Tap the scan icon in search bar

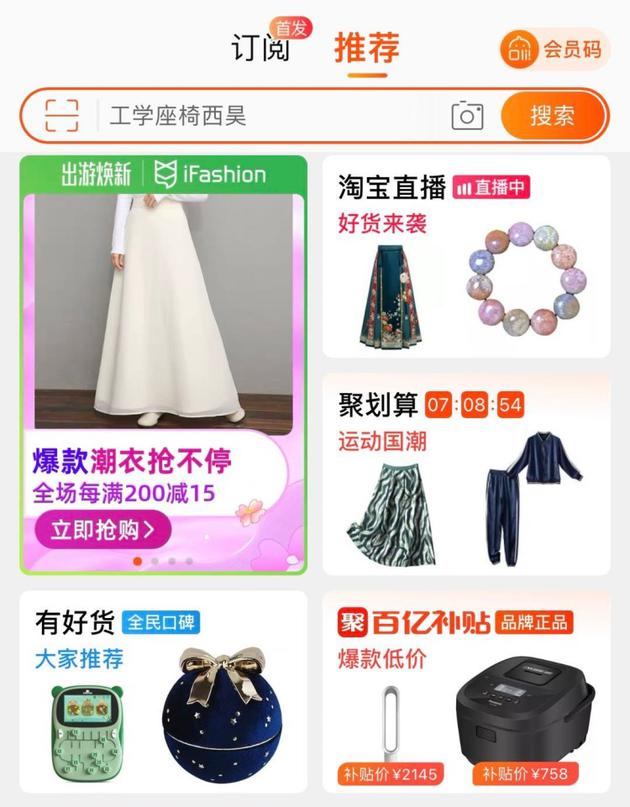tap(61, 116)
